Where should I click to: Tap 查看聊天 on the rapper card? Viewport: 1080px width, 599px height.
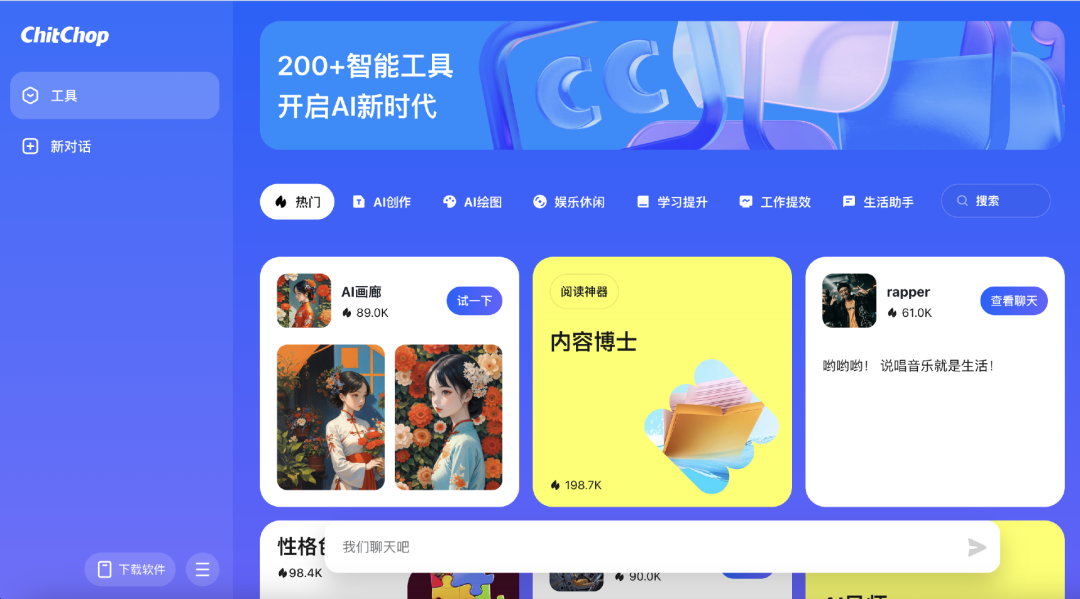coord(1013,301)
